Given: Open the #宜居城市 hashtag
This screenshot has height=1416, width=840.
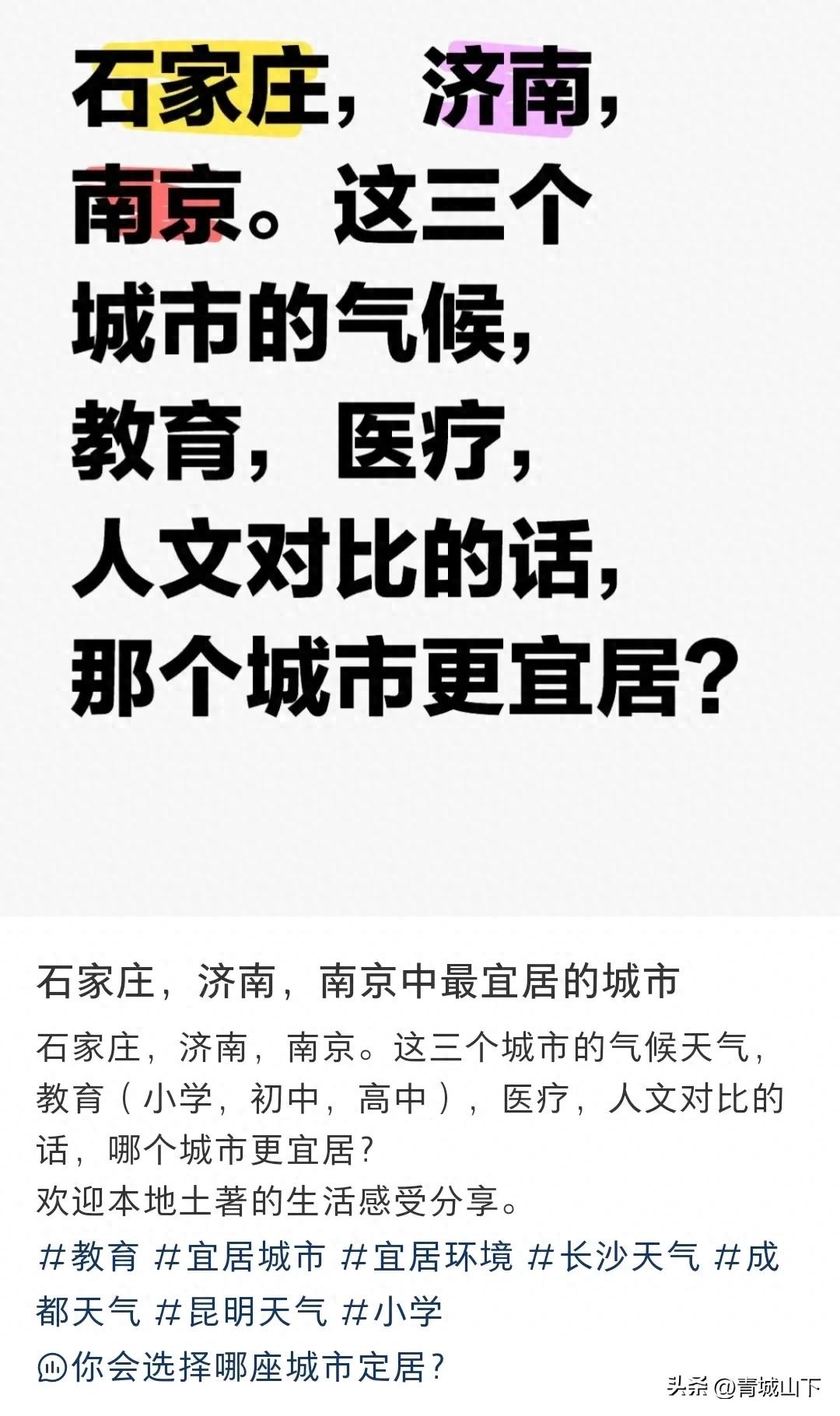Looking at the screenshot, I should tap(240, 1257).
